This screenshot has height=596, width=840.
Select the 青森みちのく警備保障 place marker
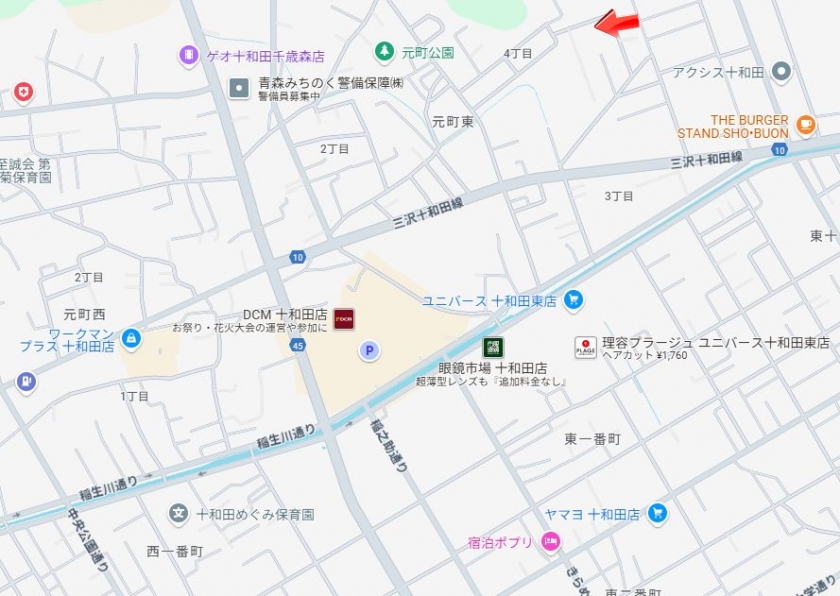pyautogui.click(x=239, y=88)
